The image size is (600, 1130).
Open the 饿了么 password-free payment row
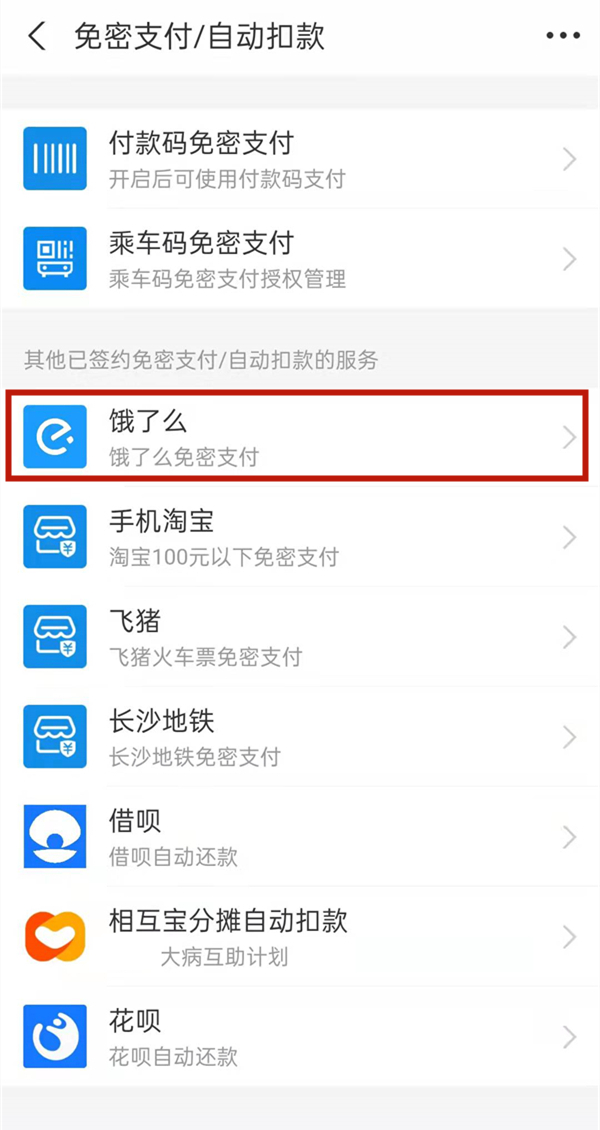pos(300,438)
